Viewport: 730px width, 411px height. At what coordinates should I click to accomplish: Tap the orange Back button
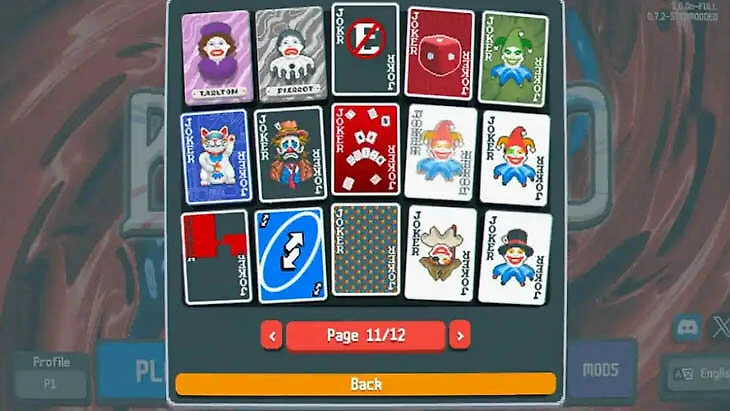coord(365,384)
